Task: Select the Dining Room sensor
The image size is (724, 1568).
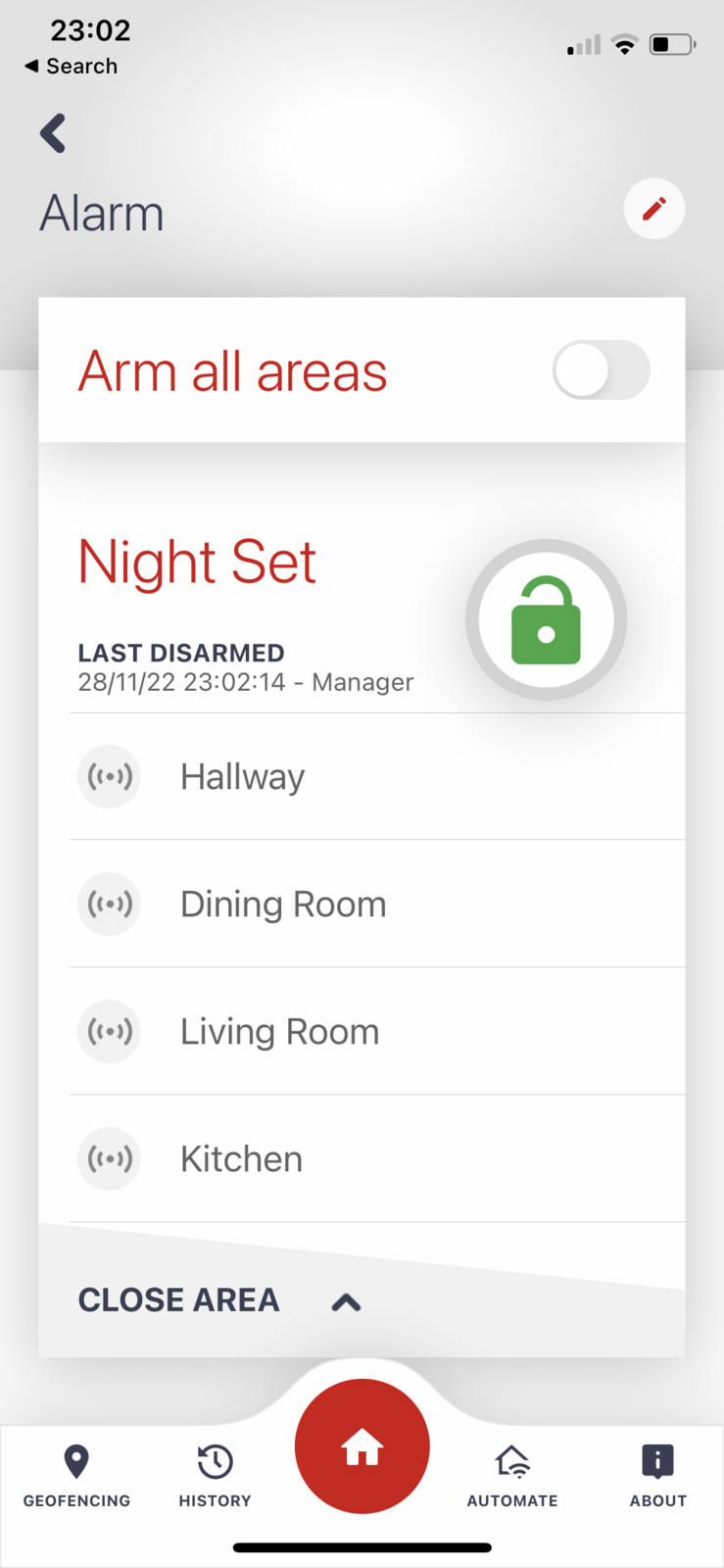Action: pos(376,905)
